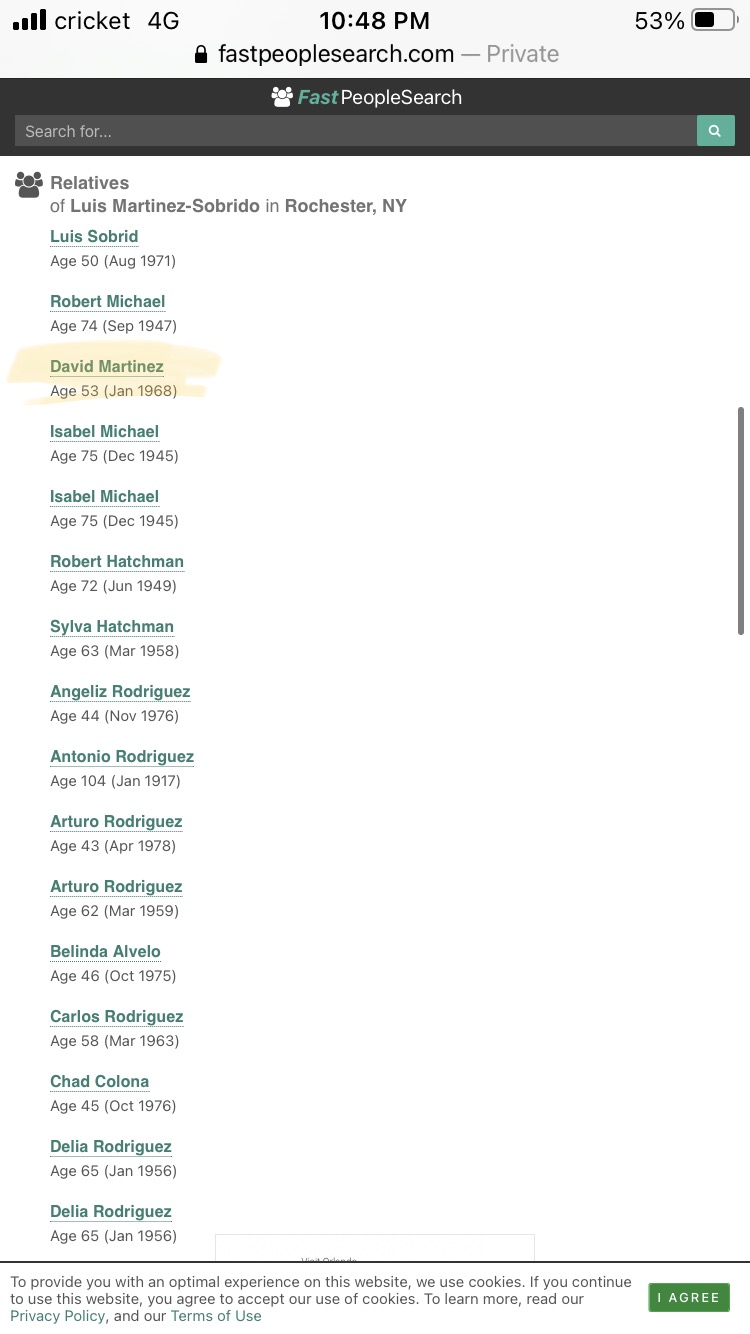Open the Robert Hatchman link
This screenshot has height=1334, width=750.
pos(117,561)
